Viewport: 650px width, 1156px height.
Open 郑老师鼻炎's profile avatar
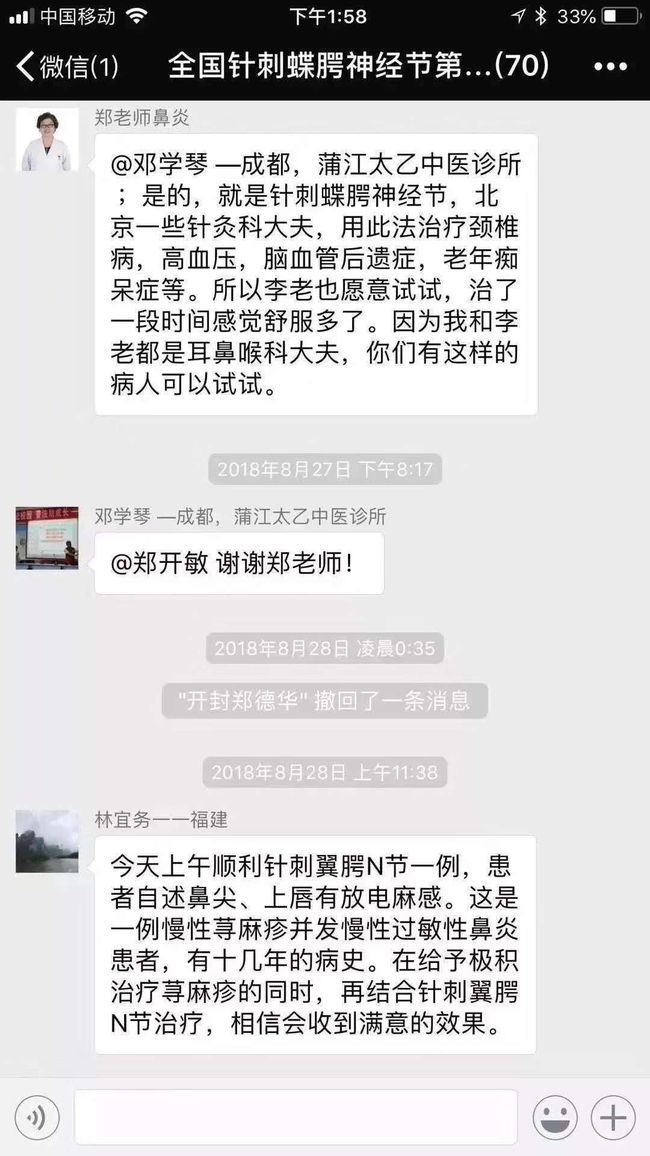coord(47,140)
